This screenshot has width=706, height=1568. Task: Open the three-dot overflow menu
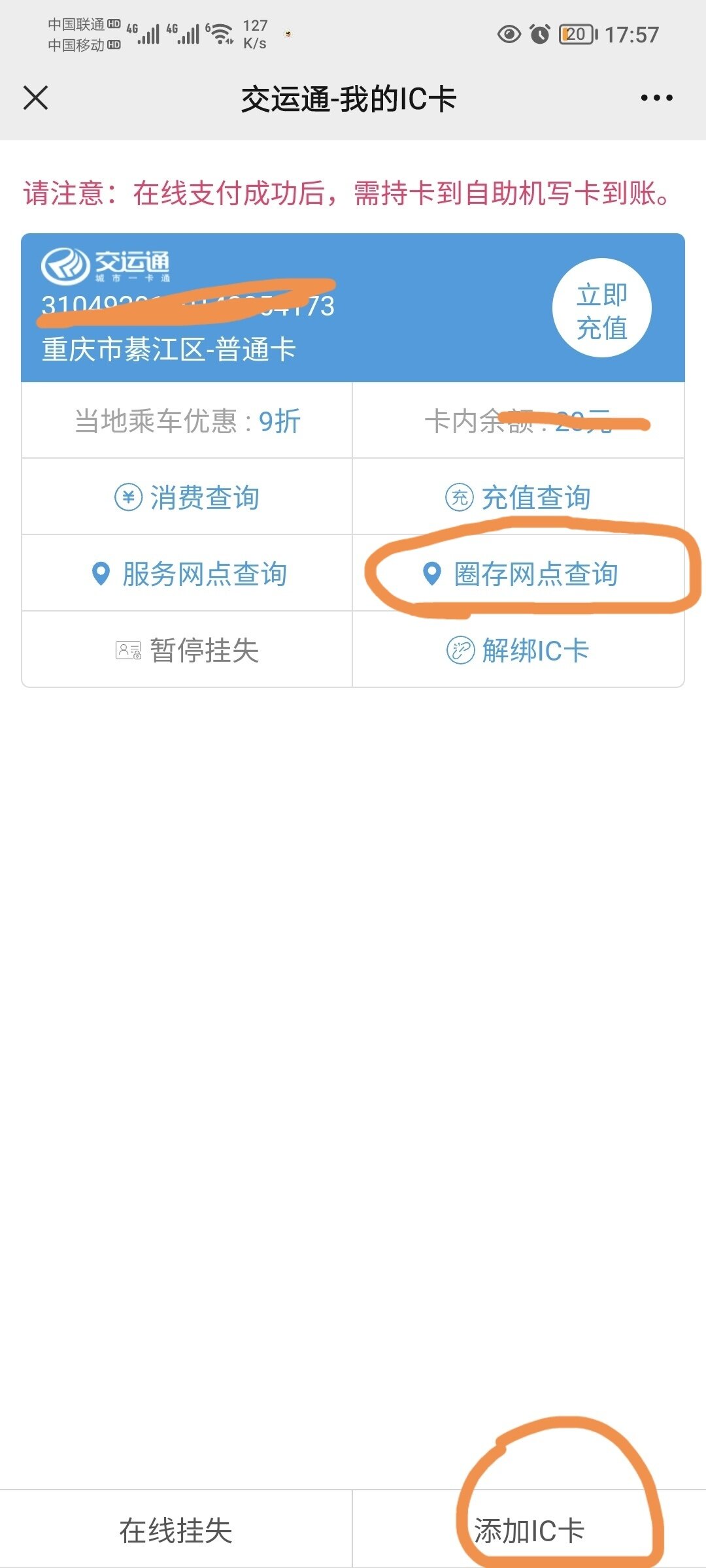pyautogui.click(x=656, y=98)
